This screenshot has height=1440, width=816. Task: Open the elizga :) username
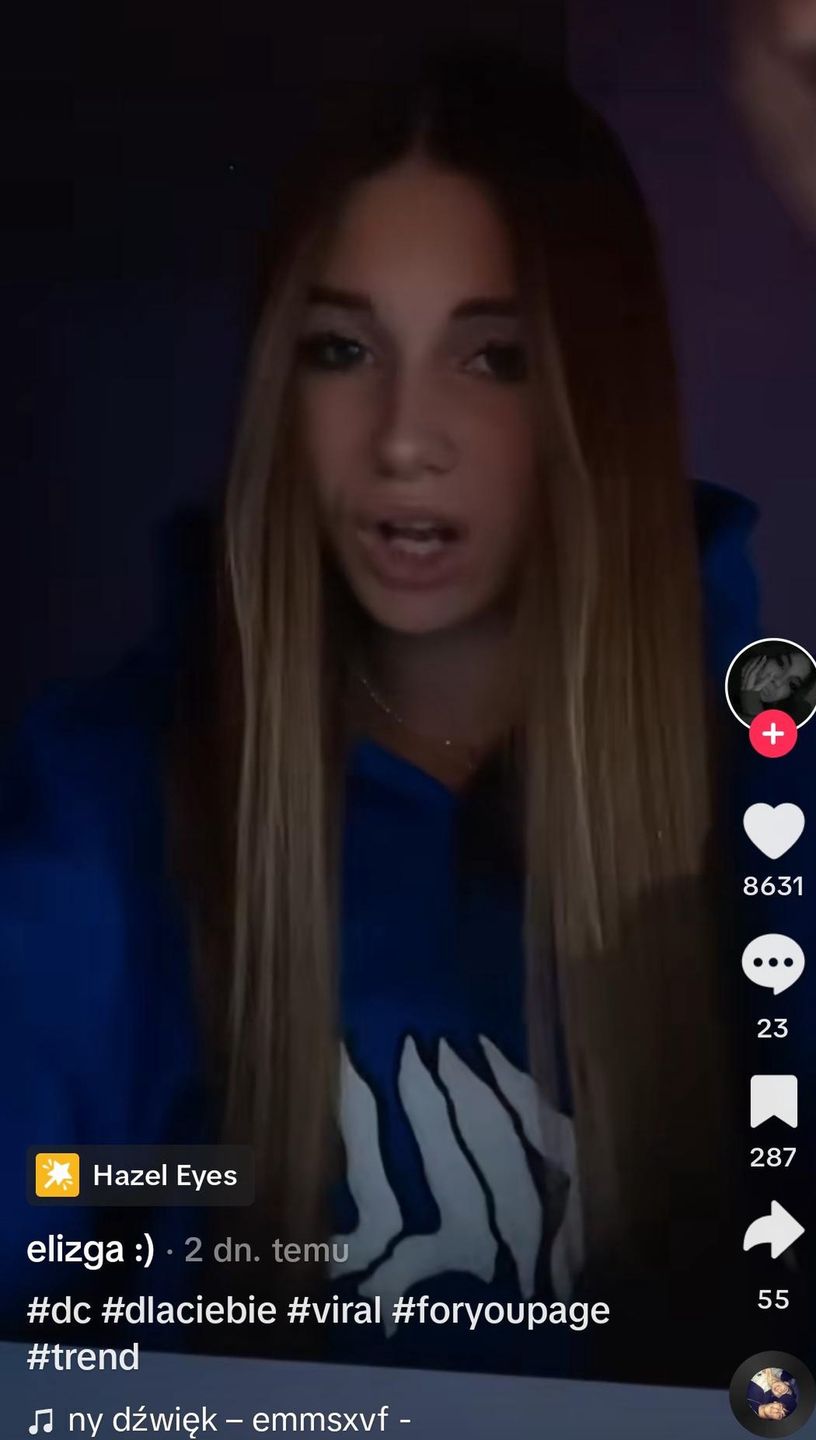(x=90, y=1250)
